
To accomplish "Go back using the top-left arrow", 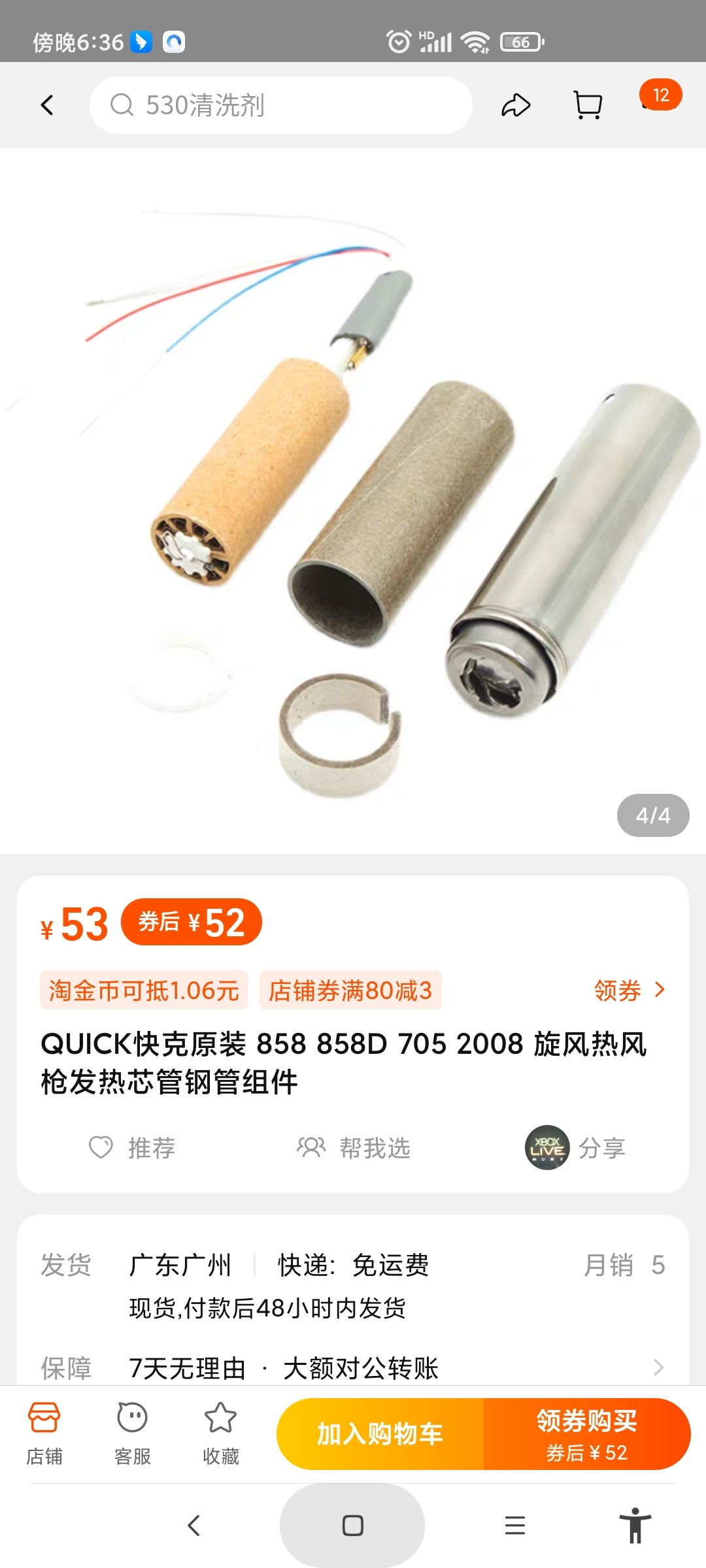I will tap(47, 105).
